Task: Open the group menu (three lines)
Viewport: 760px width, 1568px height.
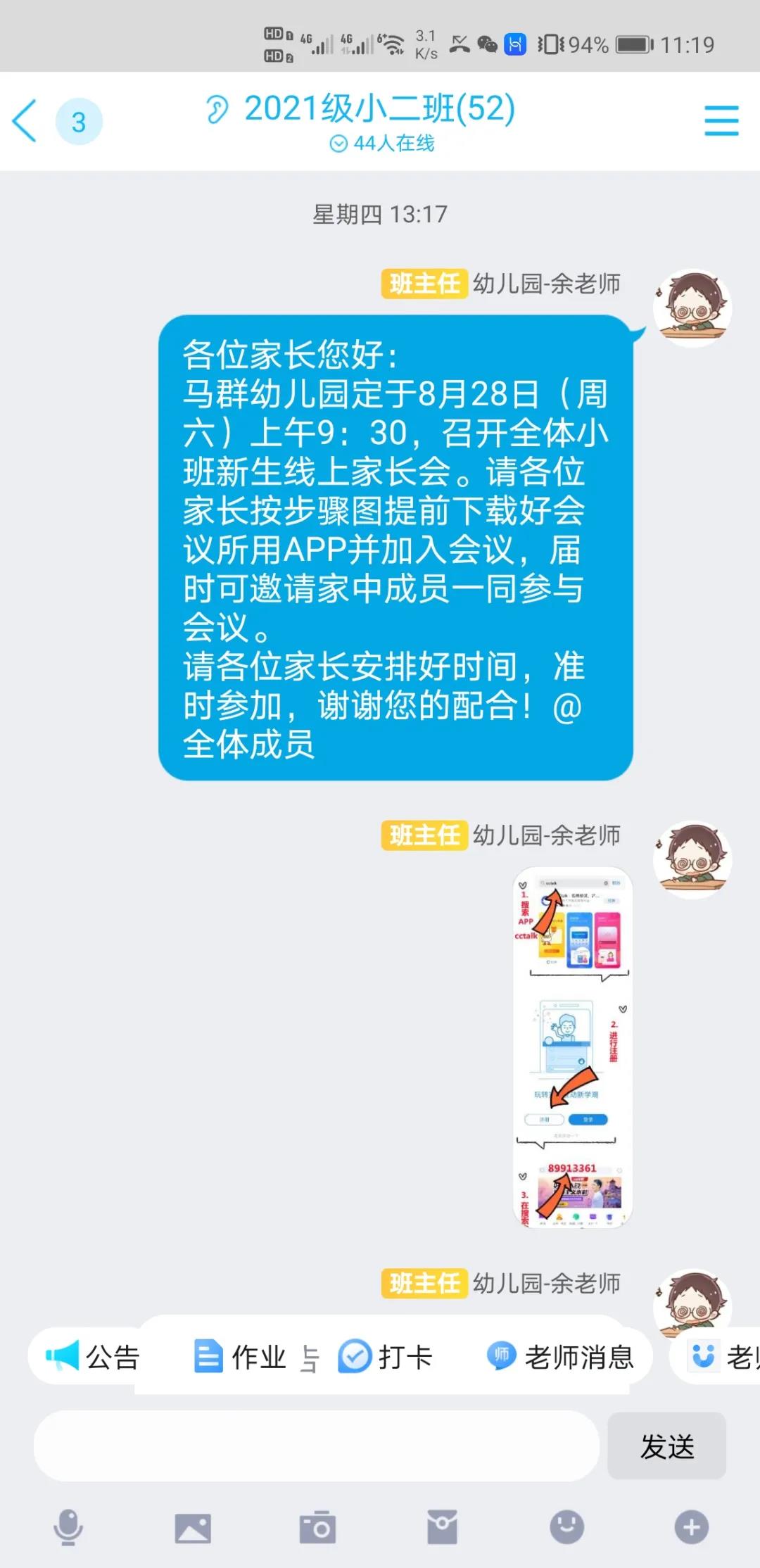Action: coord(721,121)
